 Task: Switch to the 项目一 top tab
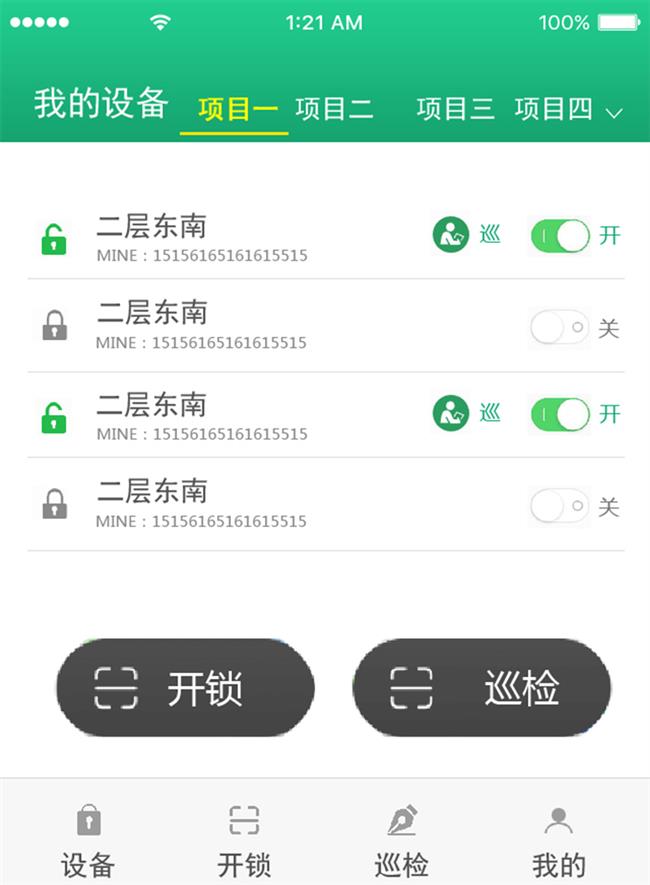pyautogui.click(x=237, y=109)
